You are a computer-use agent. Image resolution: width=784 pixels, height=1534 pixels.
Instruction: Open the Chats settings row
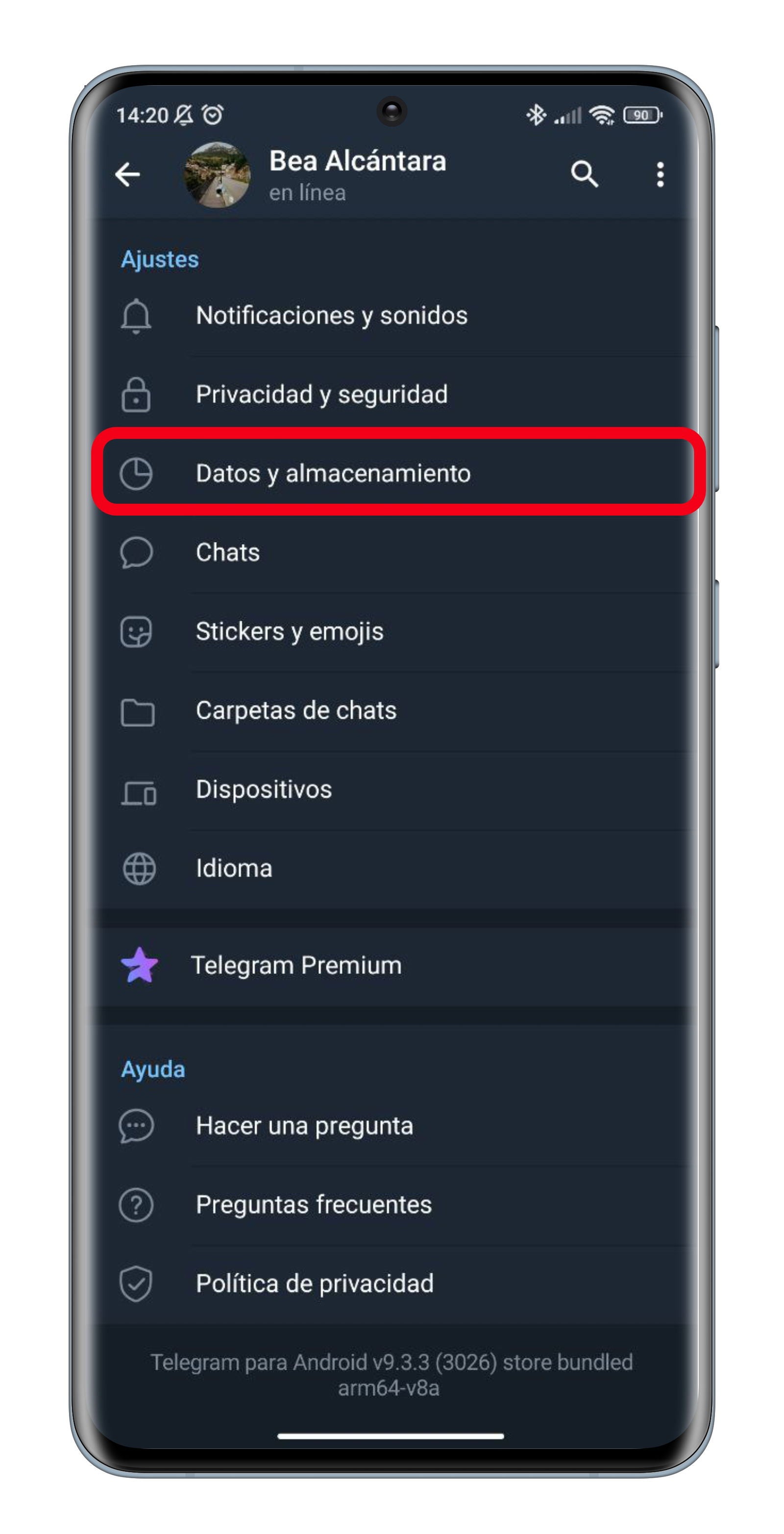tap(228, 552)
